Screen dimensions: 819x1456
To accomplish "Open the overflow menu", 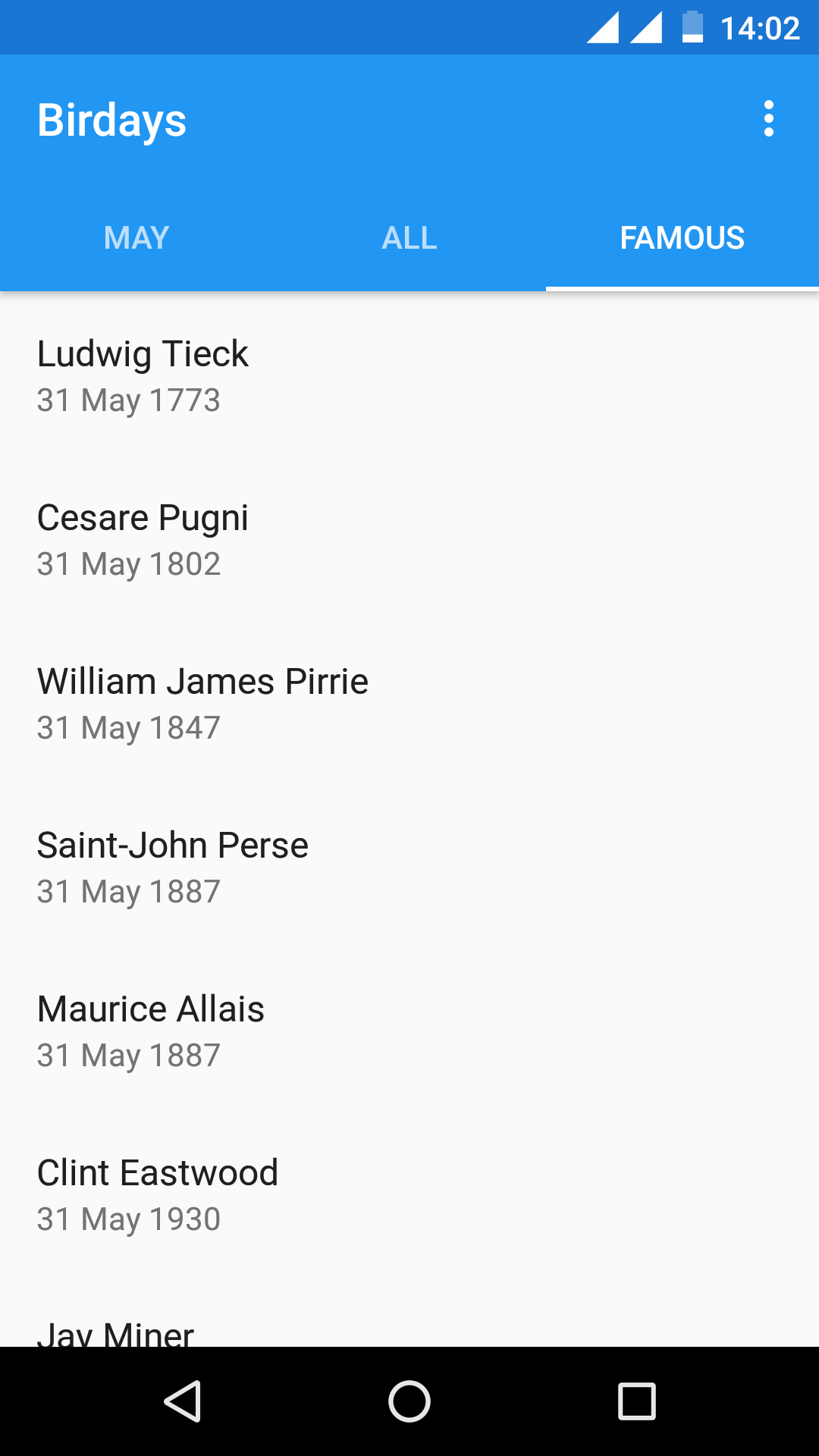I will click(768, 119).
